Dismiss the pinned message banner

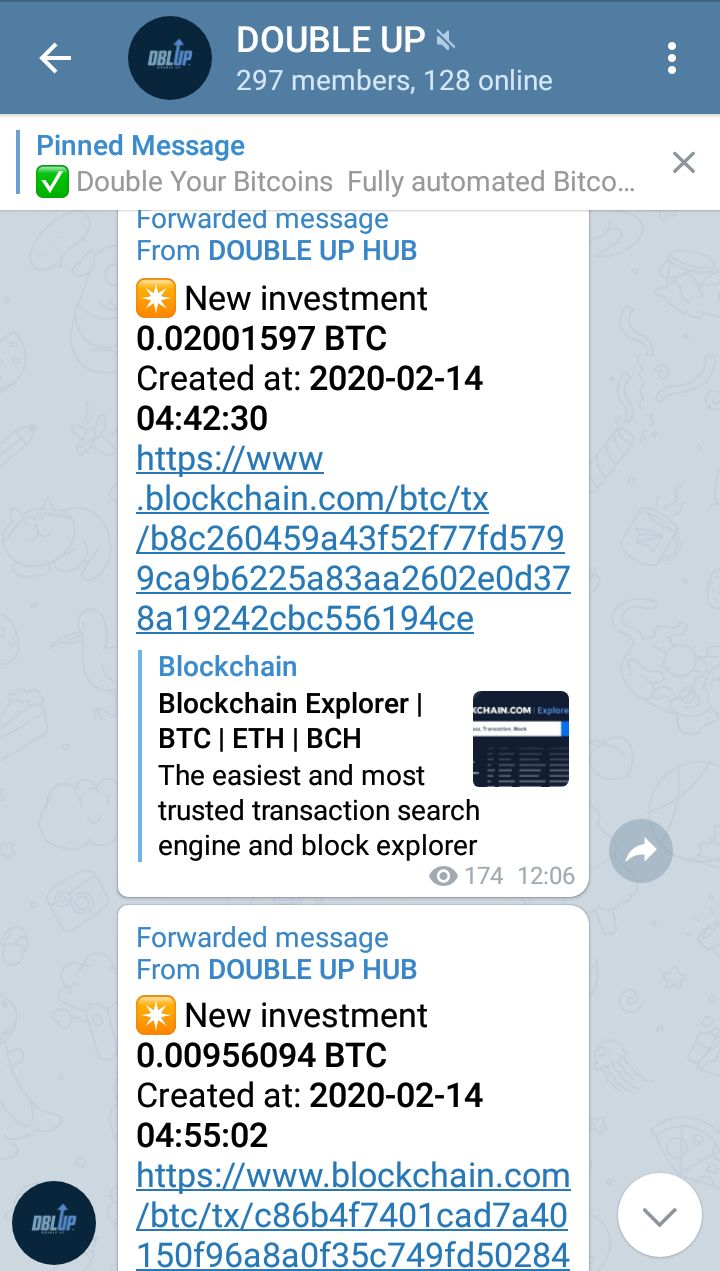pyautogui.click(x=683, y=163)
